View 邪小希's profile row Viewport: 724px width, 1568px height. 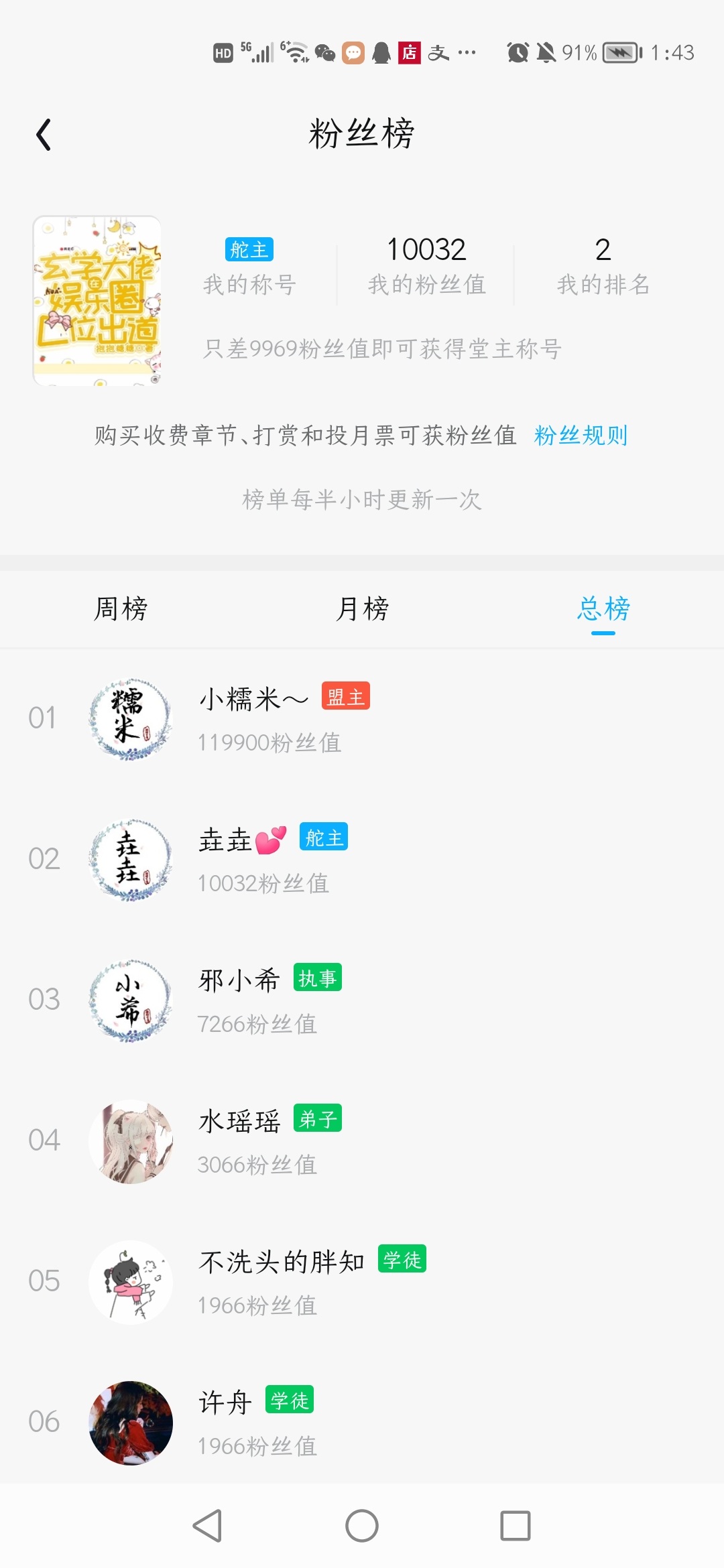362,1000
